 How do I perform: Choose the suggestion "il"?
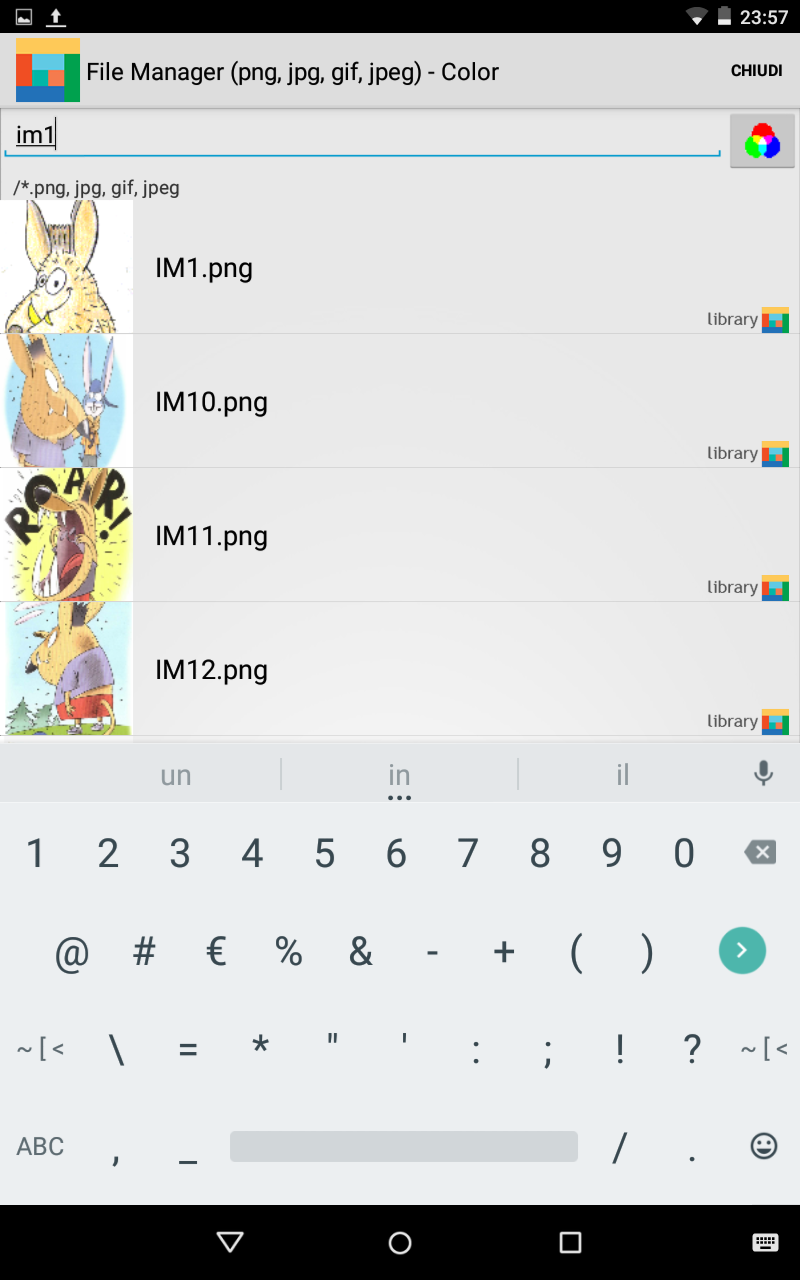pyautogui.click(x=622, y=775)
